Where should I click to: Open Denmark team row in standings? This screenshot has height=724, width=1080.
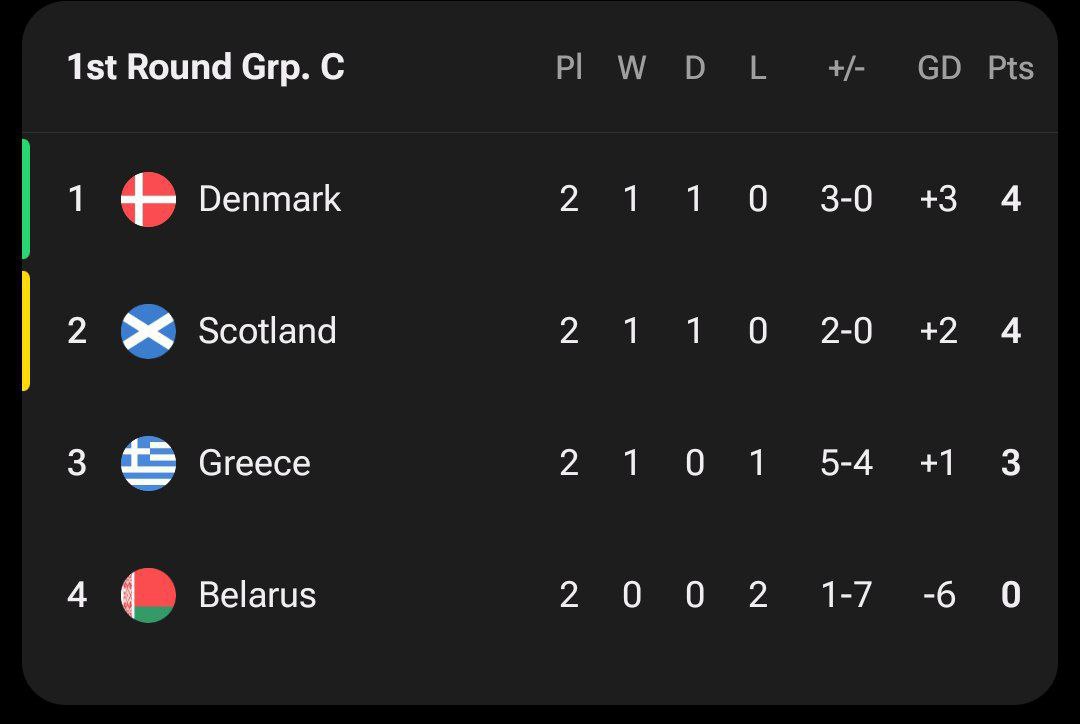270,199
